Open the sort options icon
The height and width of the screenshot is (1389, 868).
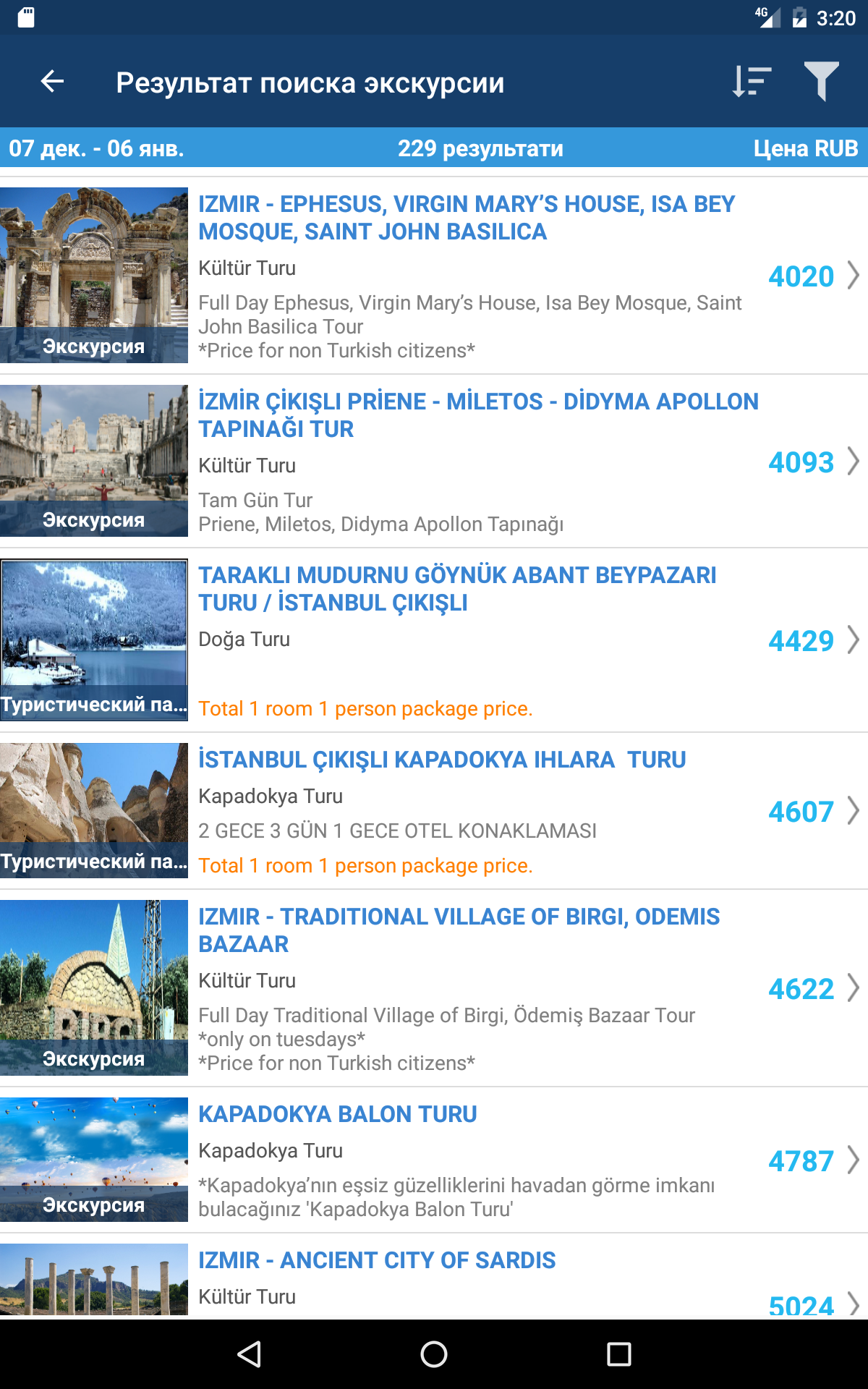752,81
